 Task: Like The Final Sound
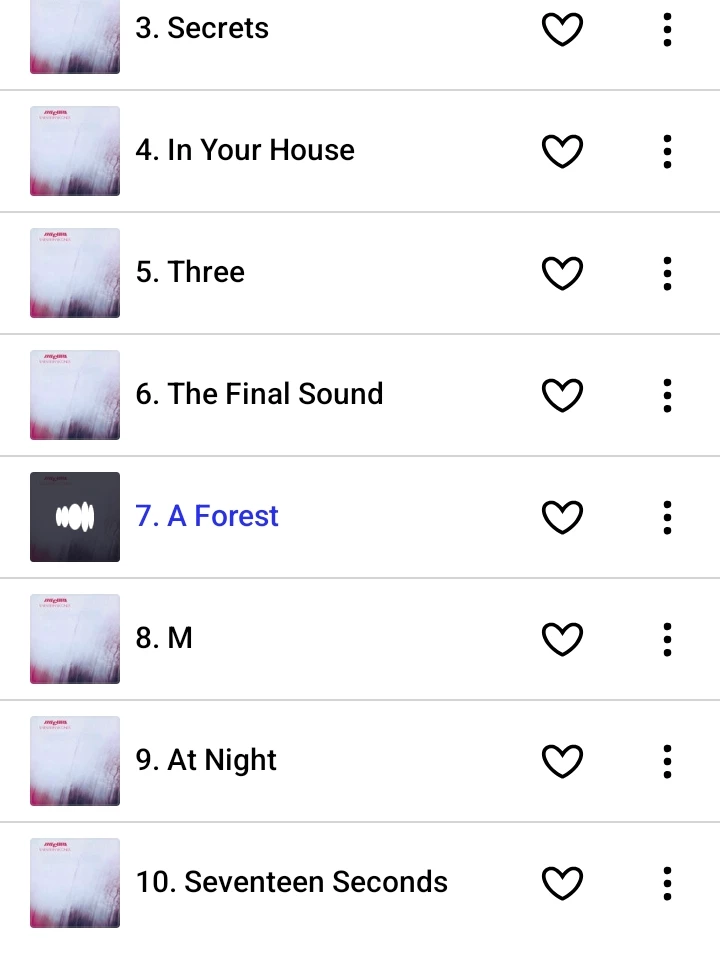coord(562,396)
